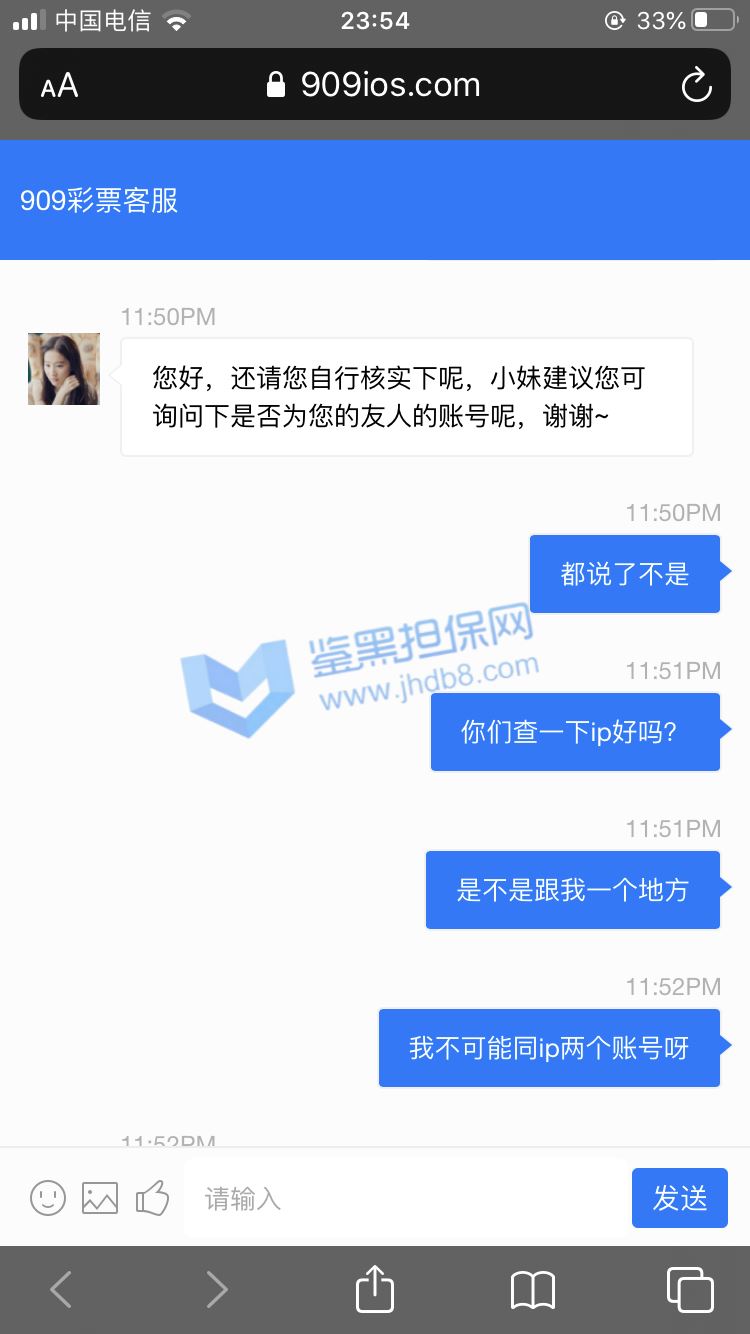Open the AA text size menu
The width and height of the screenshot is (750, 1334).
59,86
